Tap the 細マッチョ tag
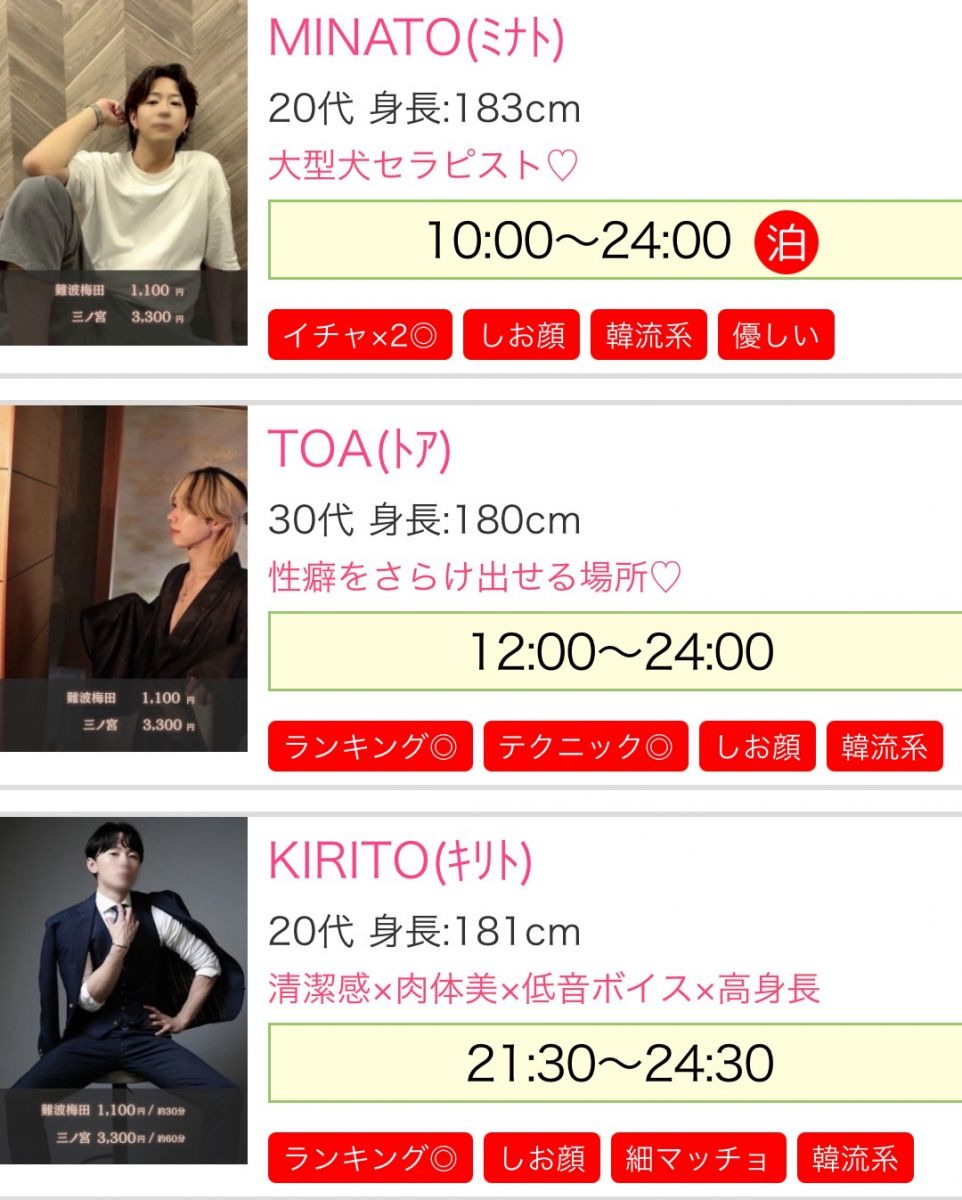Image resolution: width=962 pixels, height=1200 pixels. 698,1158
